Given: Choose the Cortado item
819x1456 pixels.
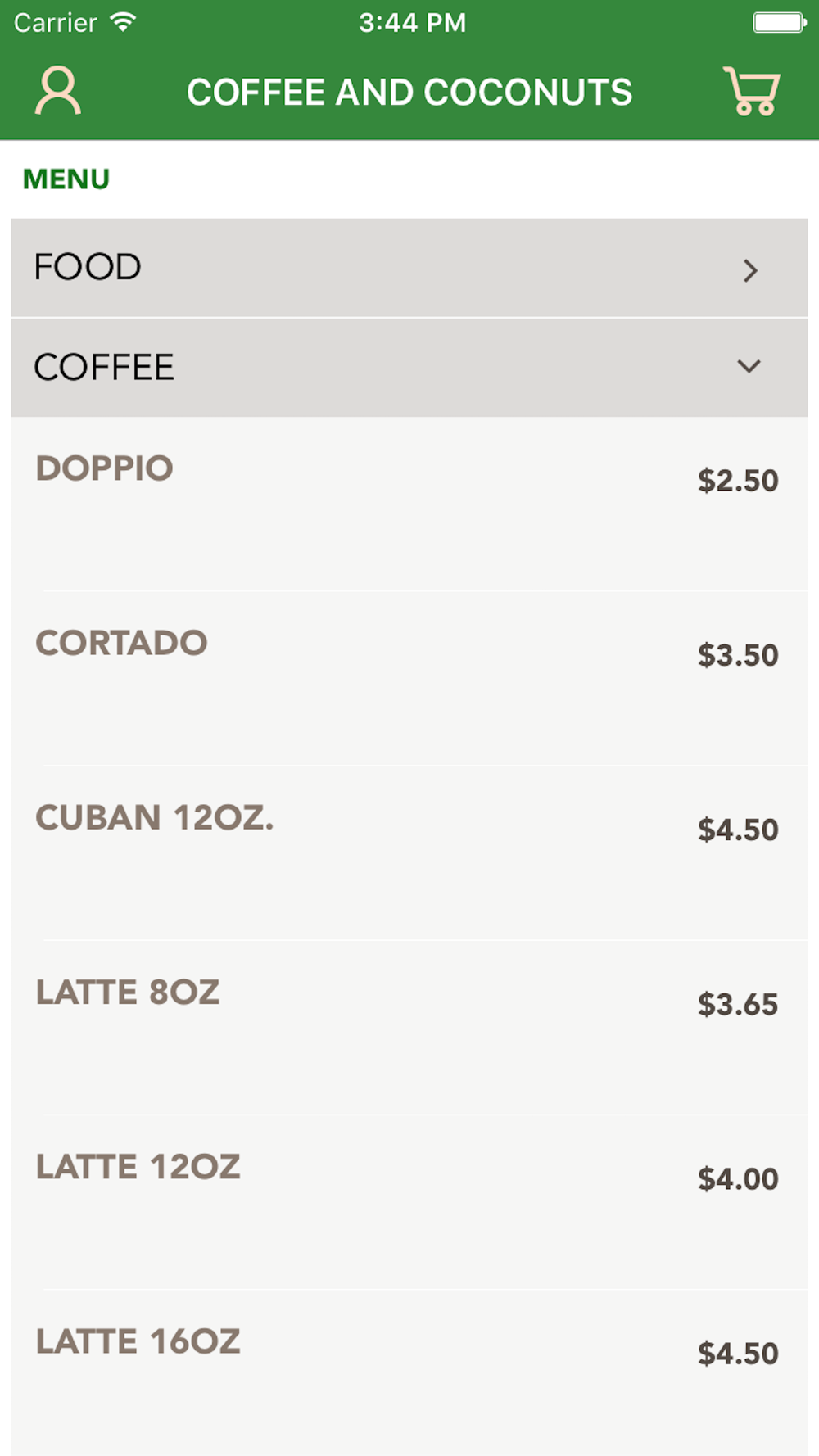Looking at the screenshot, I should (x=409, y=678).
